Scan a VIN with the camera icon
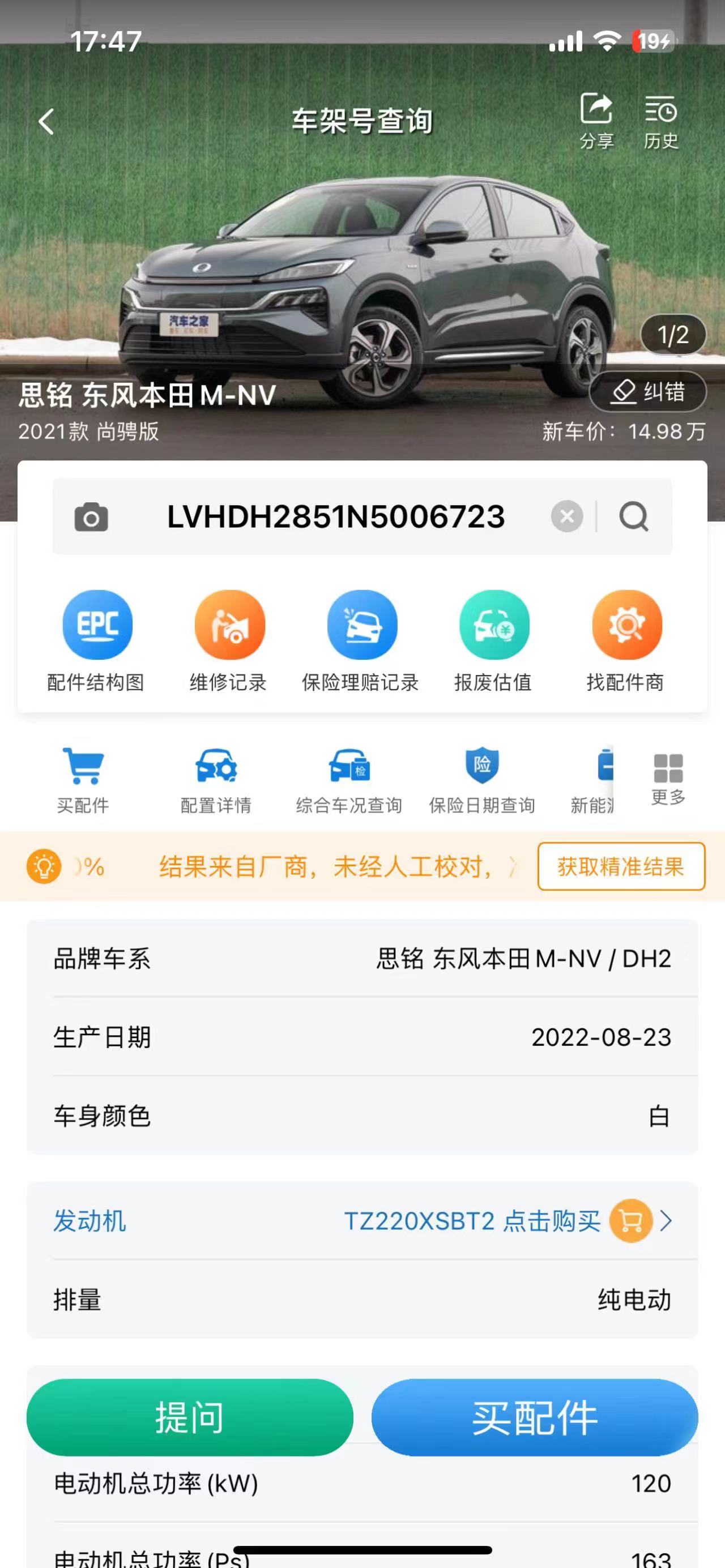Viewport: 725px width, 1568px height. pyautogui.click(x=91, y=517)
